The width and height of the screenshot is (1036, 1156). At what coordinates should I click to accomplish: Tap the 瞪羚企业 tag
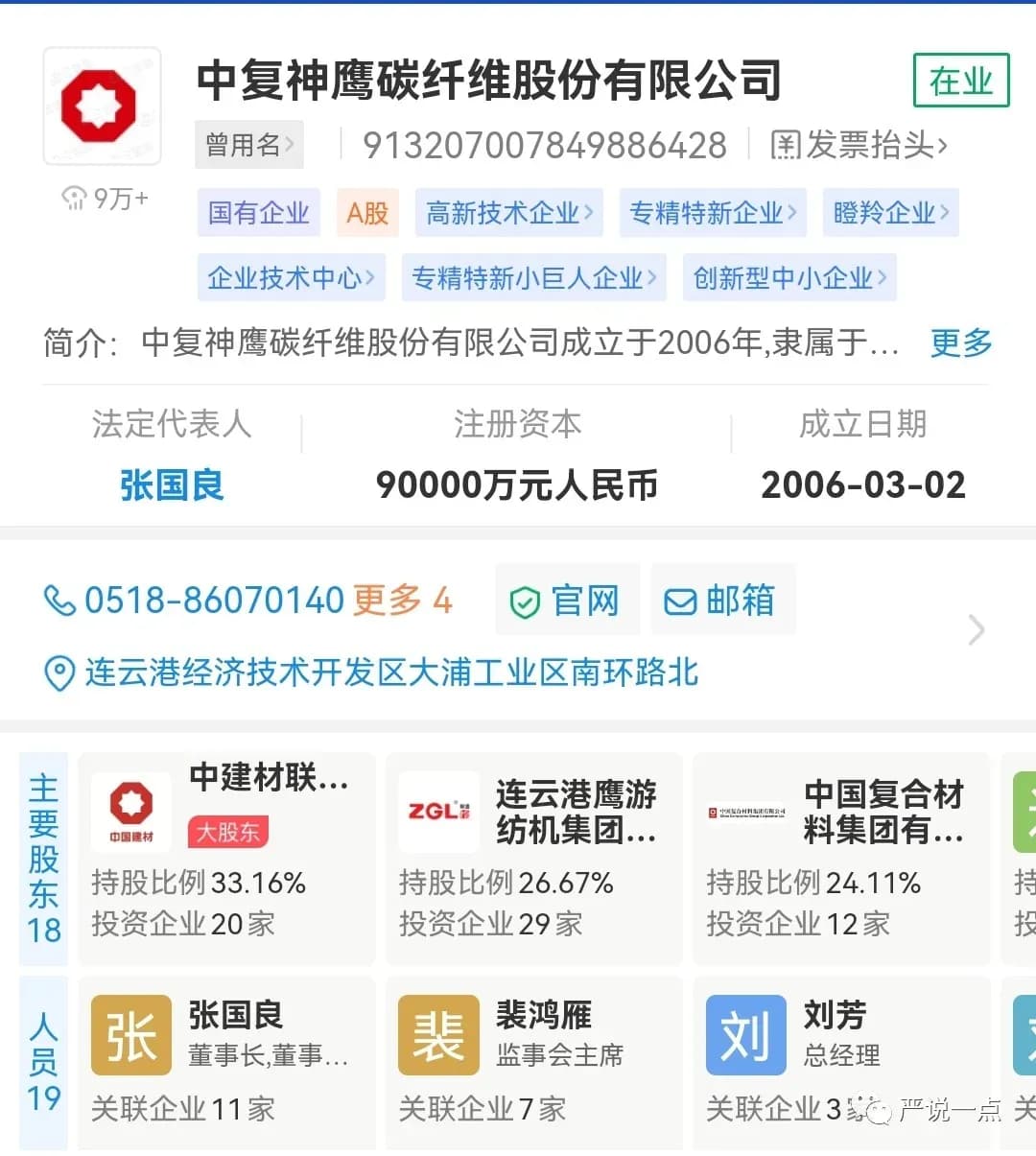[x=890, y=213]
